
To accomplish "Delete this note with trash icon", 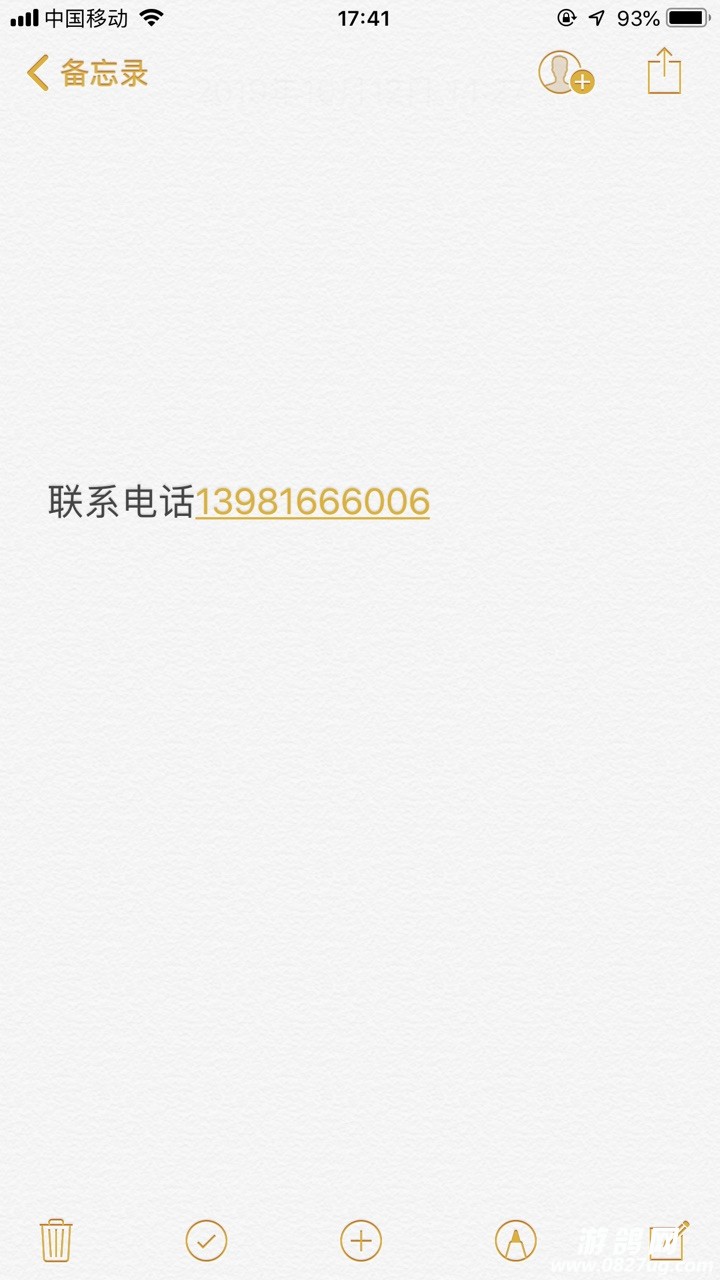I will [x=56, y=1241].
